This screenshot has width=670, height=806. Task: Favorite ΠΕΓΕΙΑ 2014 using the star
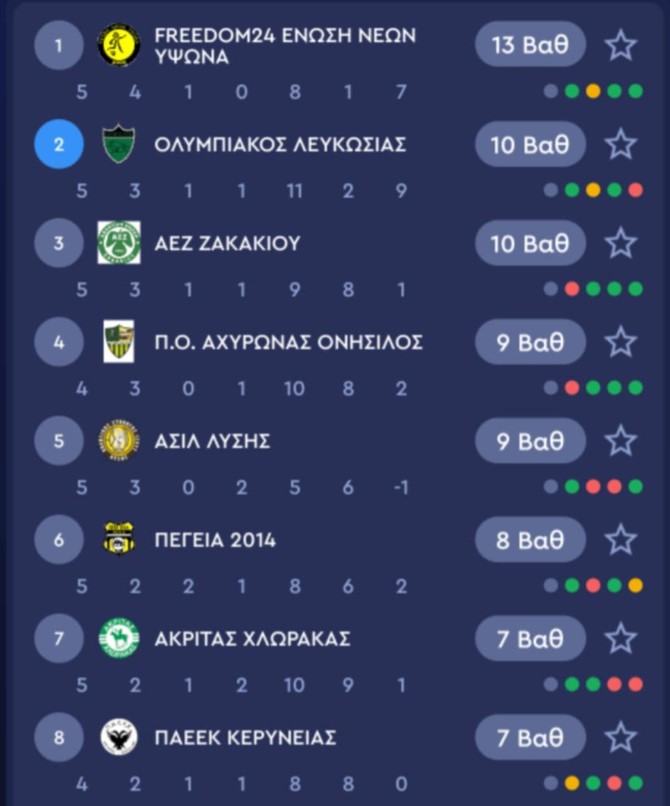tap(621, 540)
